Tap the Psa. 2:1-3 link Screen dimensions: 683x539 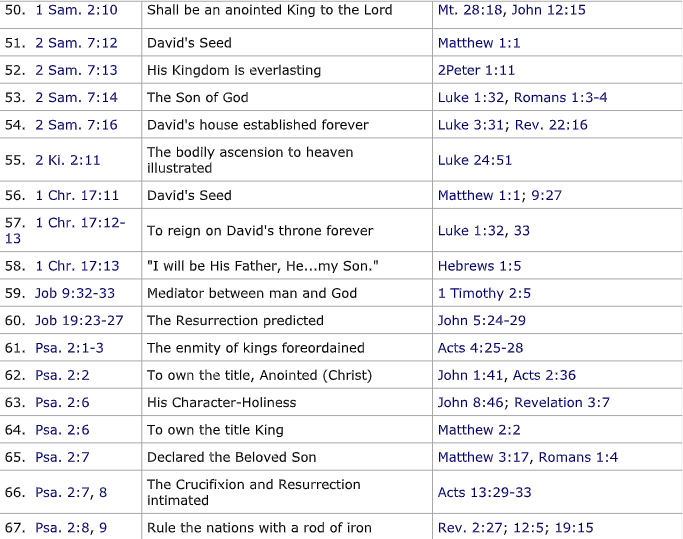click(69, 348)
